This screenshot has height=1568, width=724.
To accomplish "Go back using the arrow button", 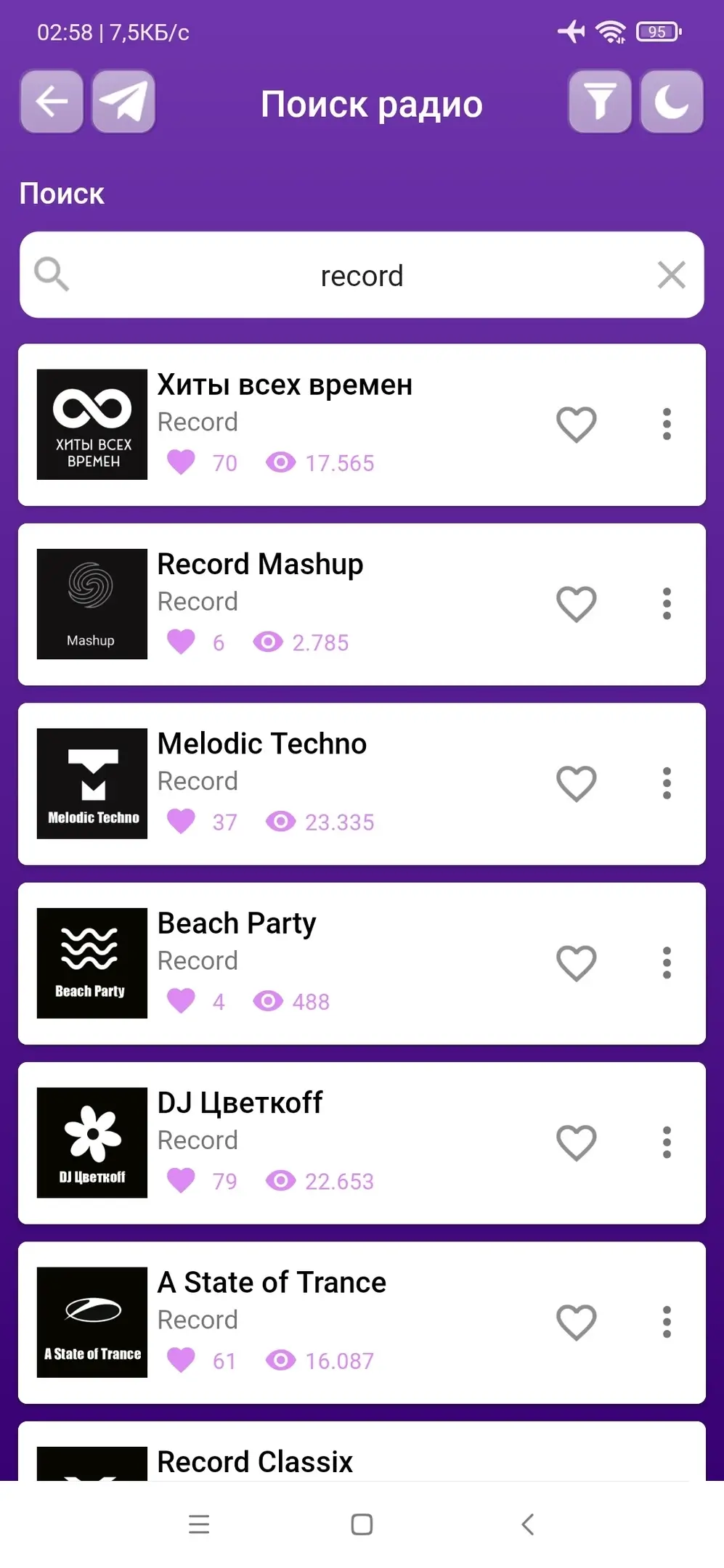I will tap(52, 102).
